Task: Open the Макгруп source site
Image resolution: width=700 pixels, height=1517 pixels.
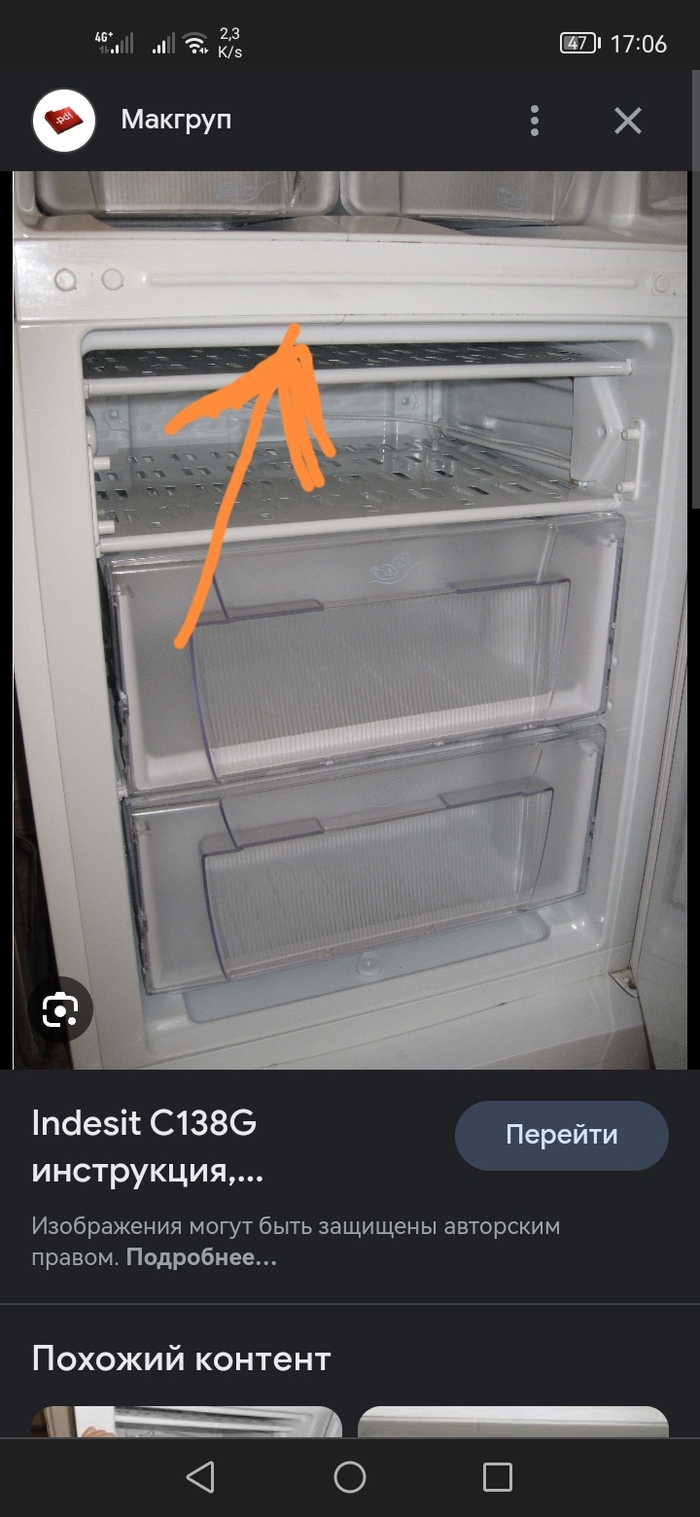Action: click(x=176, y=120)
